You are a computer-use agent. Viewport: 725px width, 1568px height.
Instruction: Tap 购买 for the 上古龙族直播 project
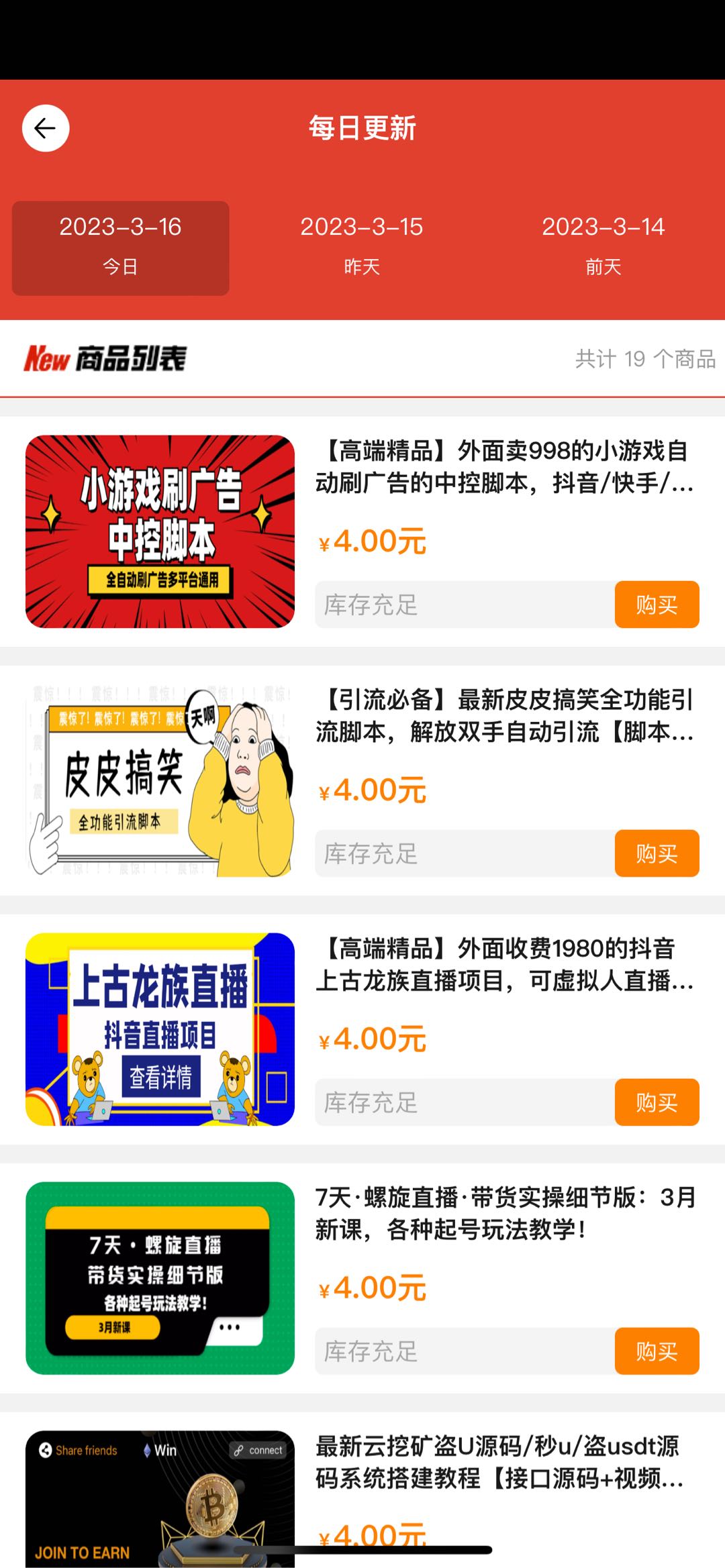[657, 1102]
